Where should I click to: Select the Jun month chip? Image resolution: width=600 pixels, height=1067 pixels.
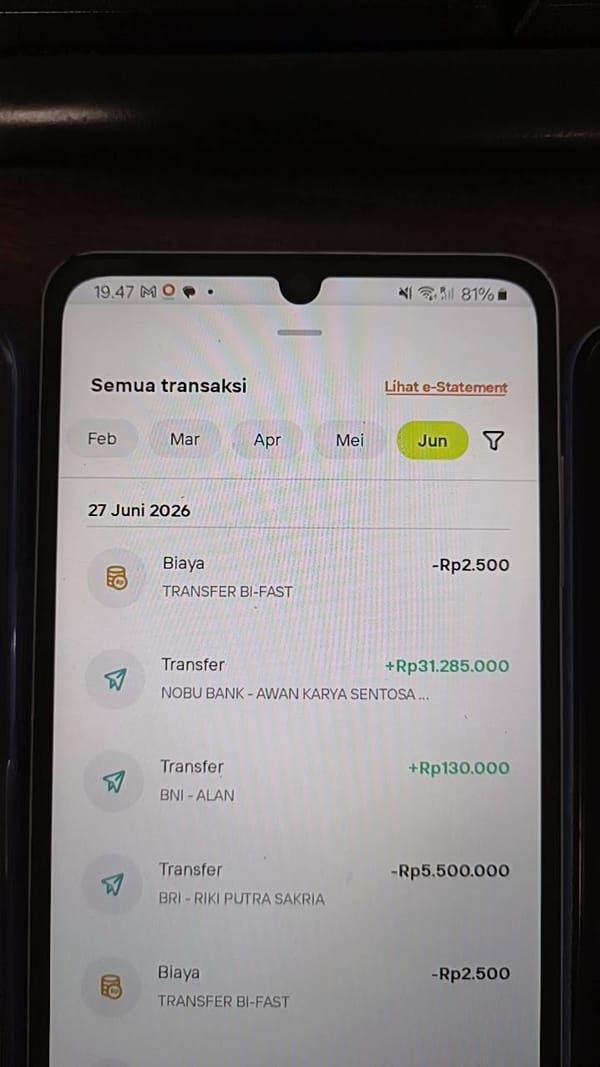[433, 440]
